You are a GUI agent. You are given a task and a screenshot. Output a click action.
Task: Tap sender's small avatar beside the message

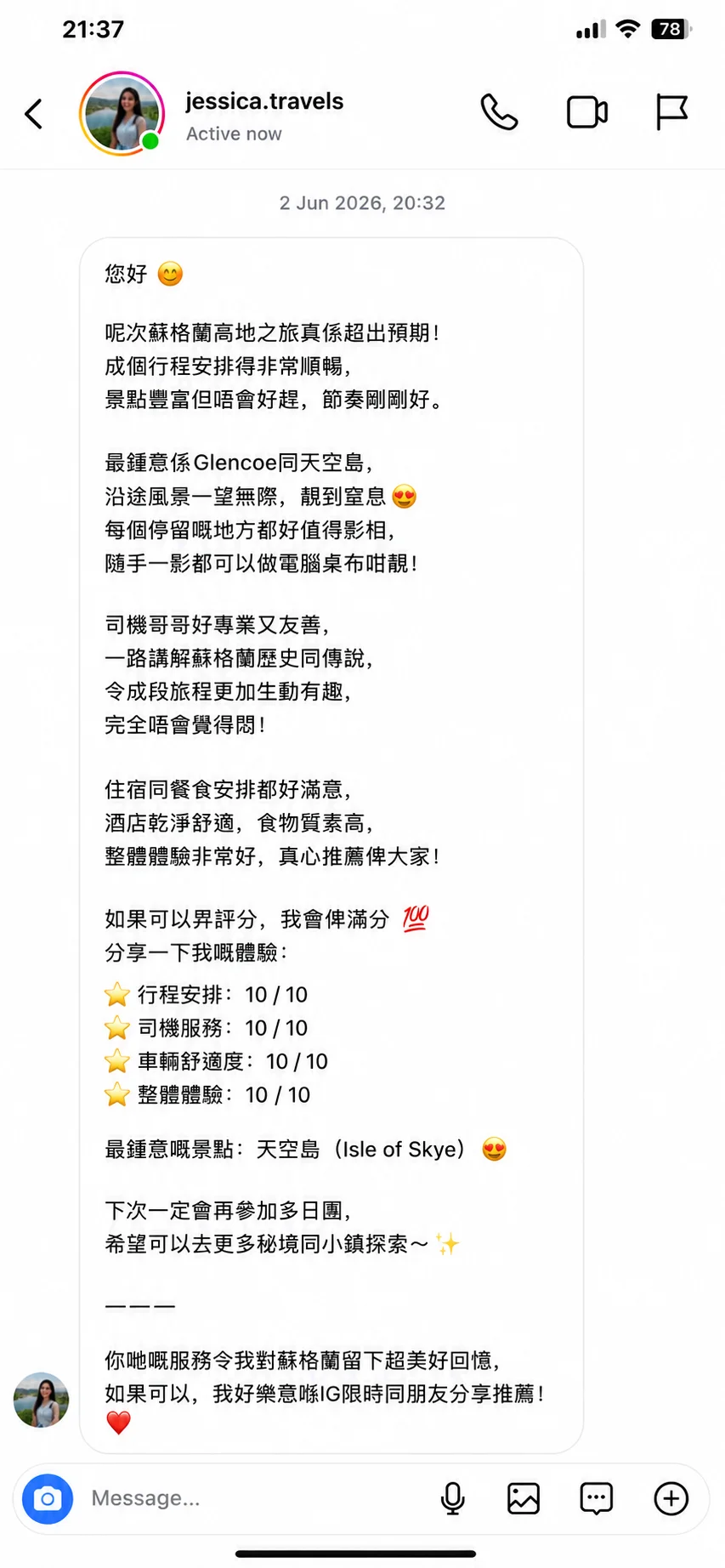click(x=41, y=1400)
